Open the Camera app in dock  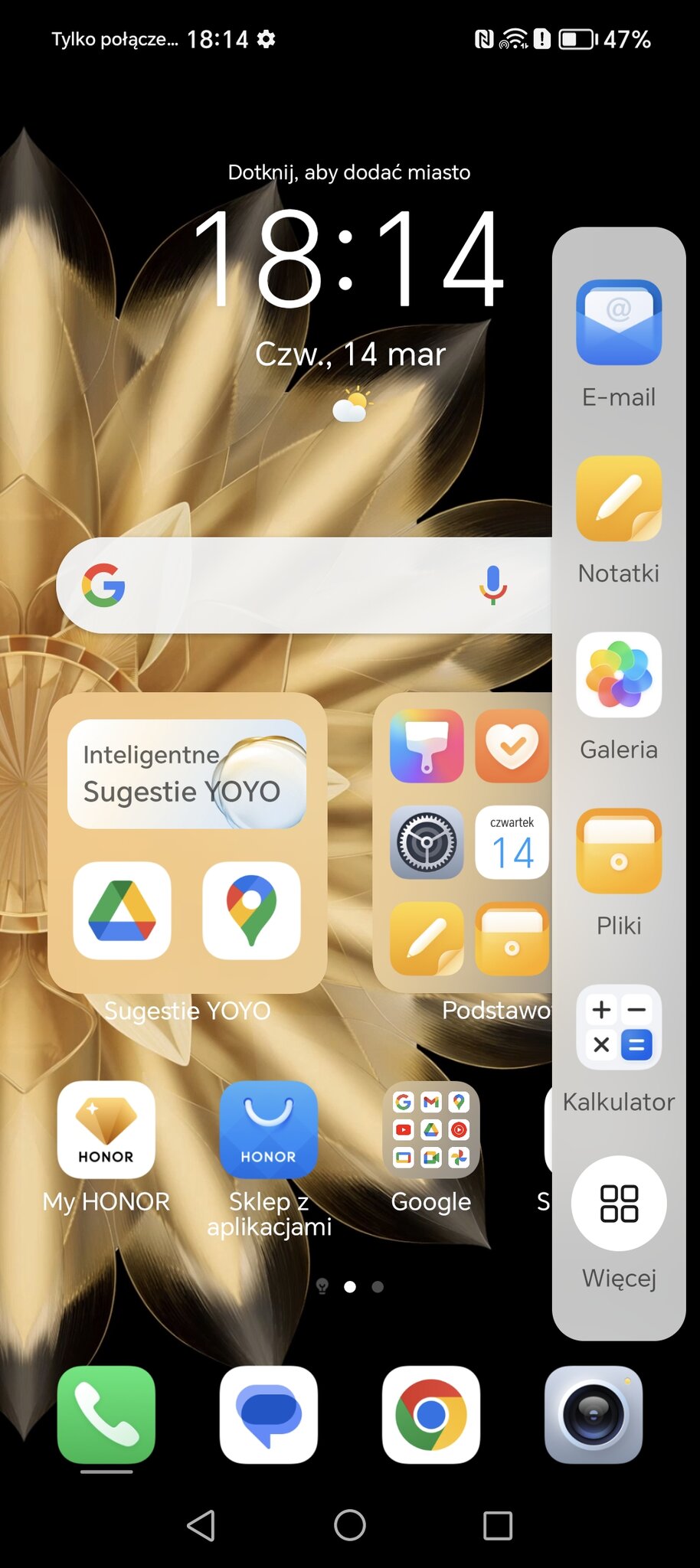pos(594,1415)
